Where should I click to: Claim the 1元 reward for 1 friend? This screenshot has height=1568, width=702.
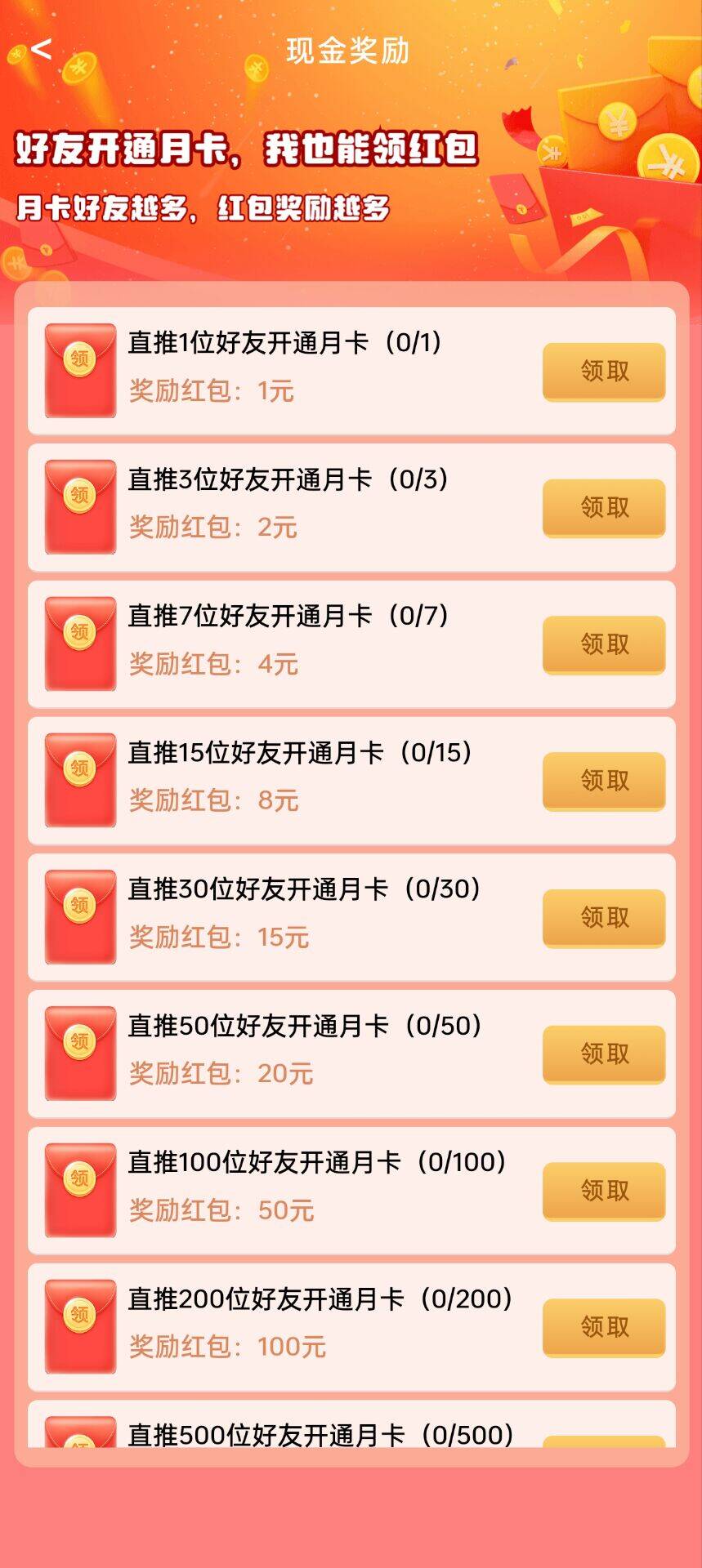coord(604,372)
